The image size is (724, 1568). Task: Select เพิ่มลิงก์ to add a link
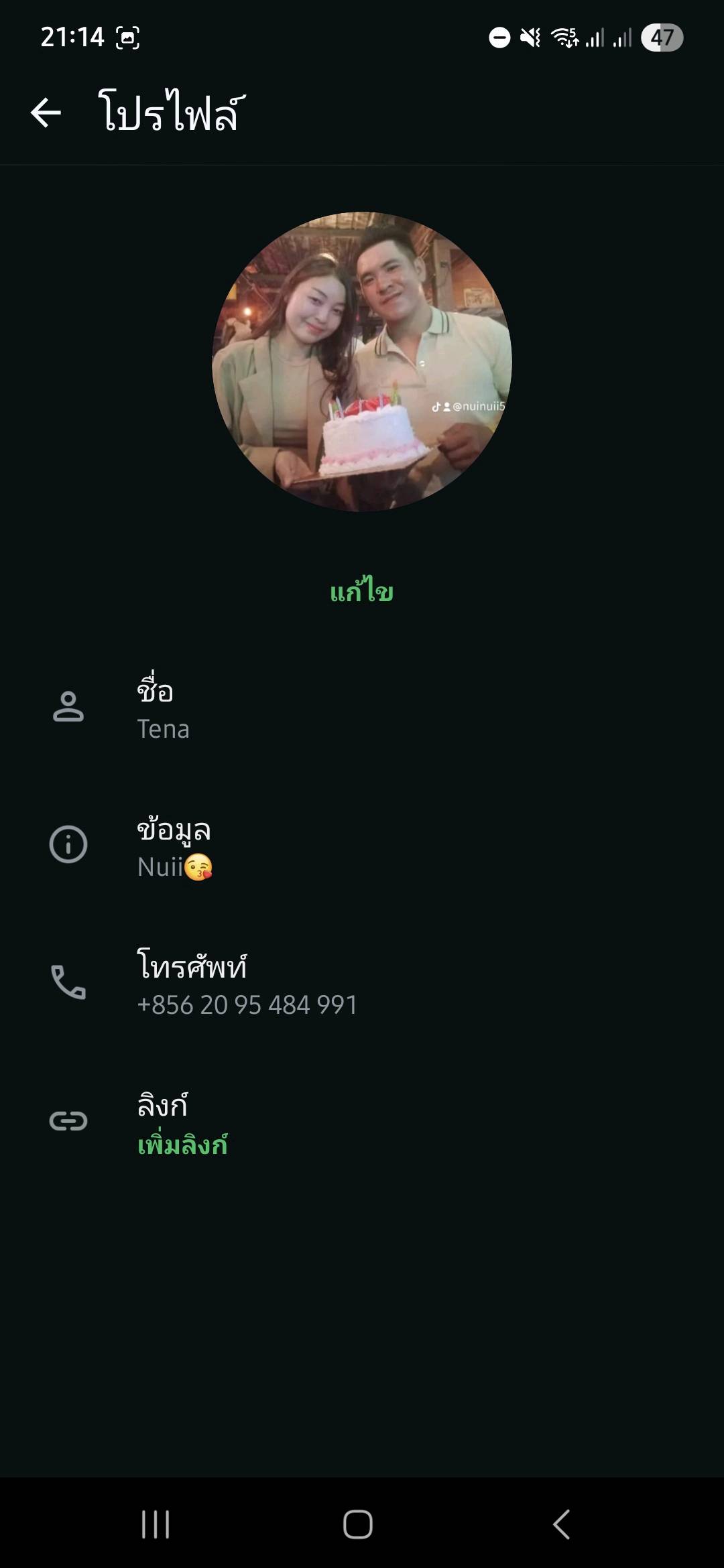[x=182, y=1145]
